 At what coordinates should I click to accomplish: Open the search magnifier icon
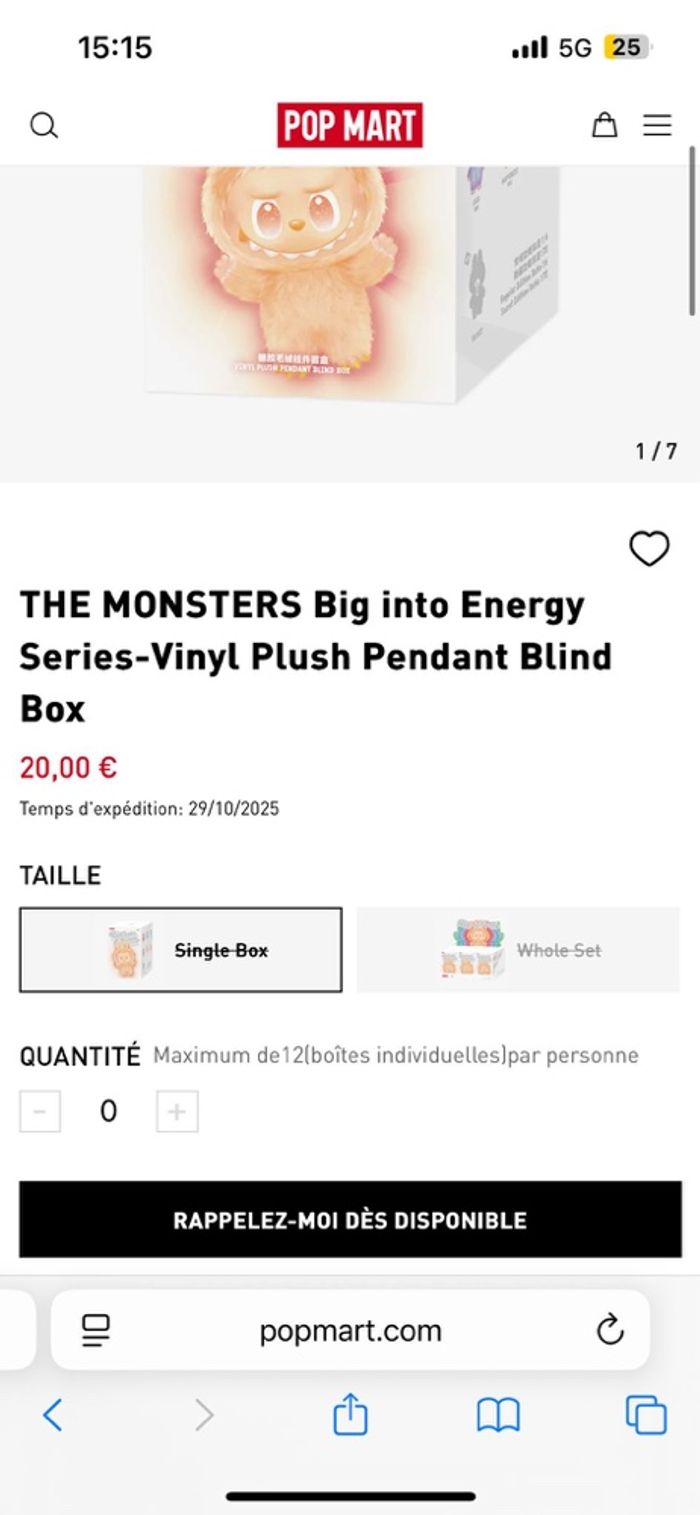[44, 126]
